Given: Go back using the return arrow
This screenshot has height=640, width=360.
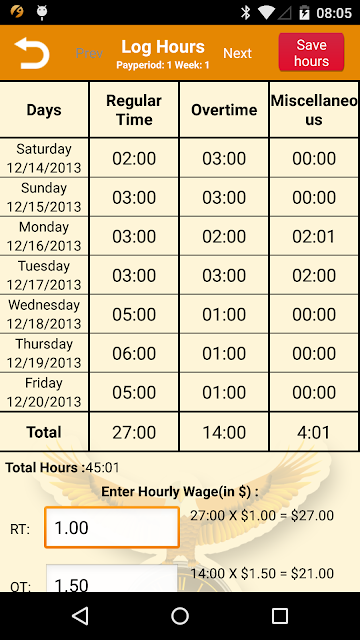Looking at the screenshot, I should [x=32, y=53].
